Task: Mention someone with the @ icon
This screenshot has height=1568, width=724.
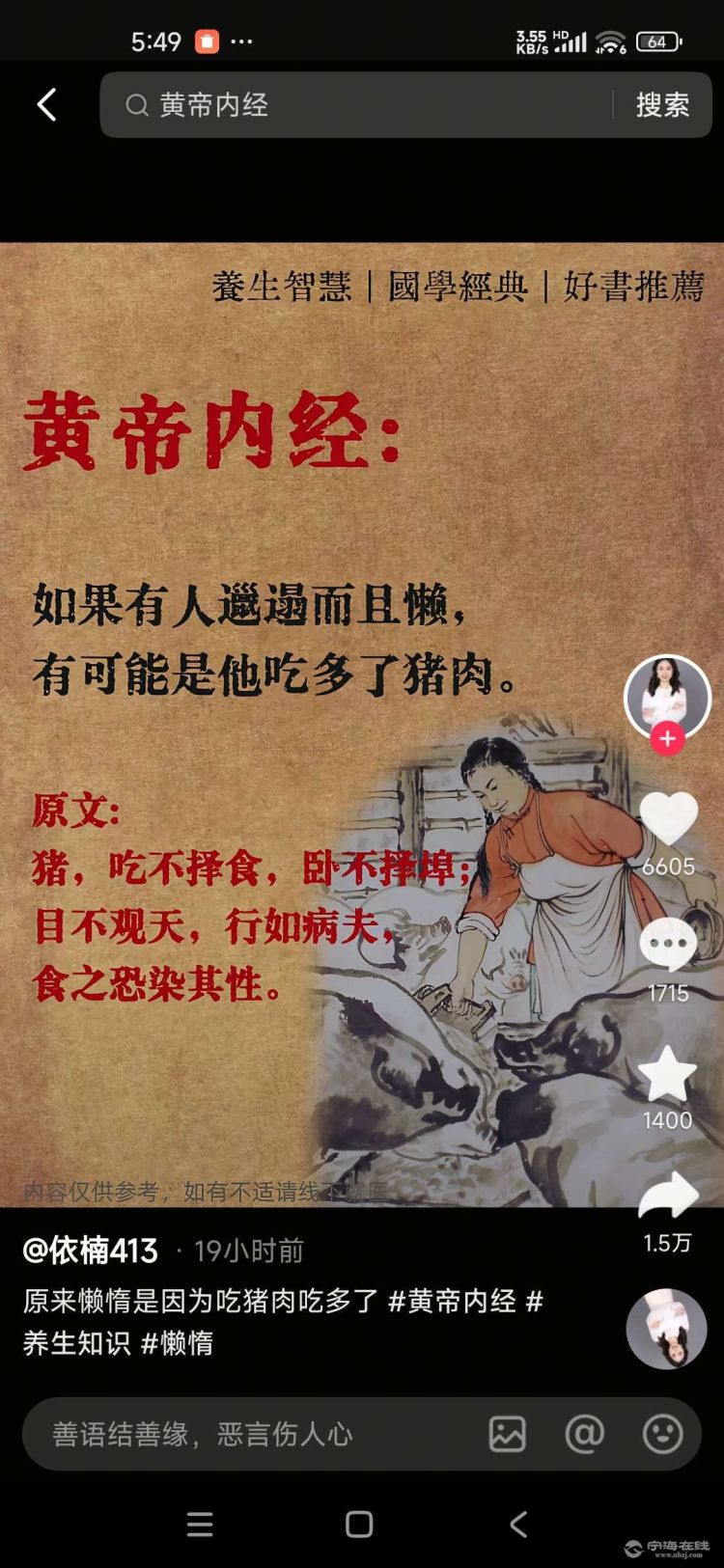Action: (x=584, y=1434)
